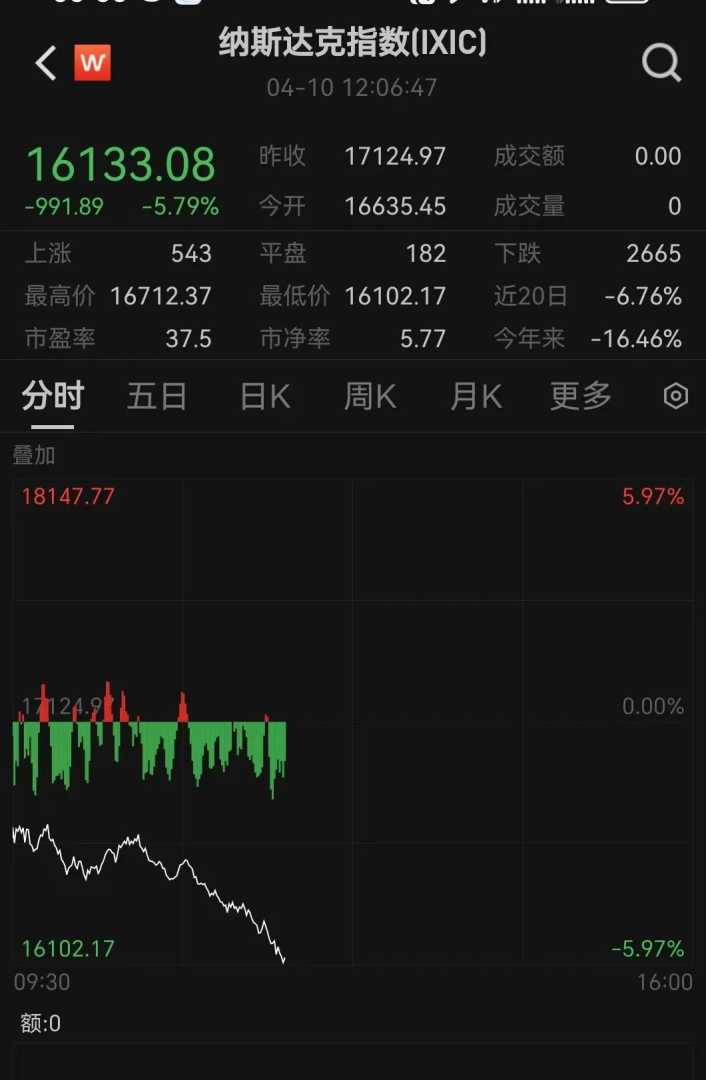Switch to the 五日 chart tab
The image size is (706, 1080).
157,397
